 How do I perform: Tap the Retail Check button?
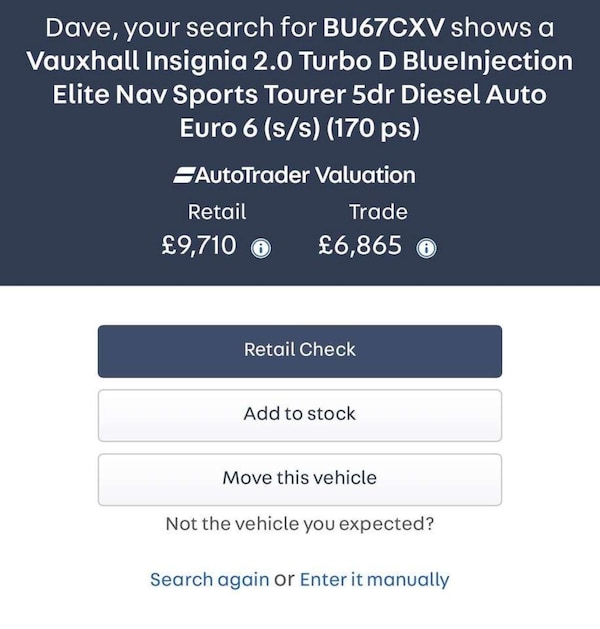(300, 350)
